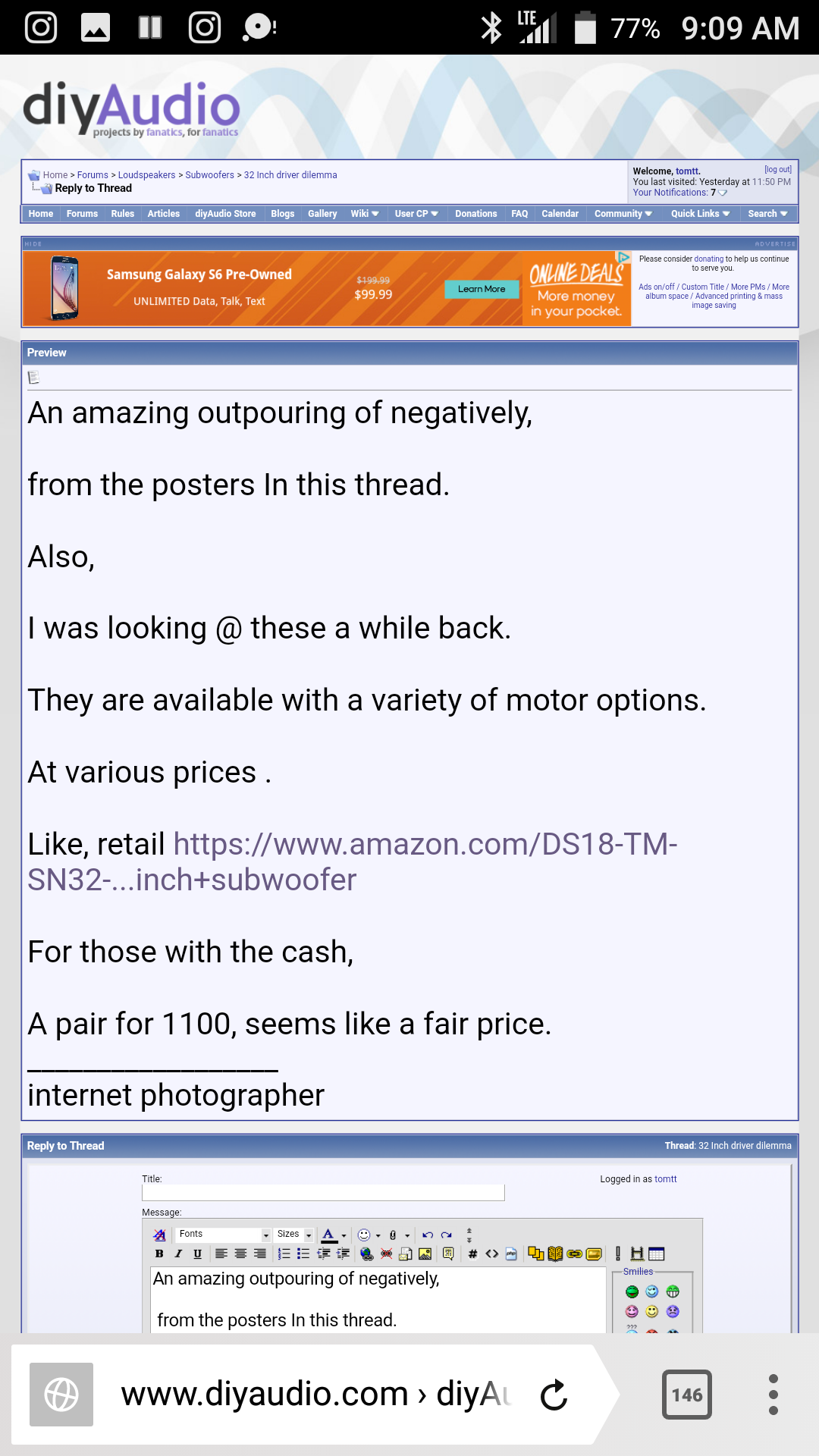819x1456 pixels.
Task: View Your Notifications
Action: click(670, 193)
